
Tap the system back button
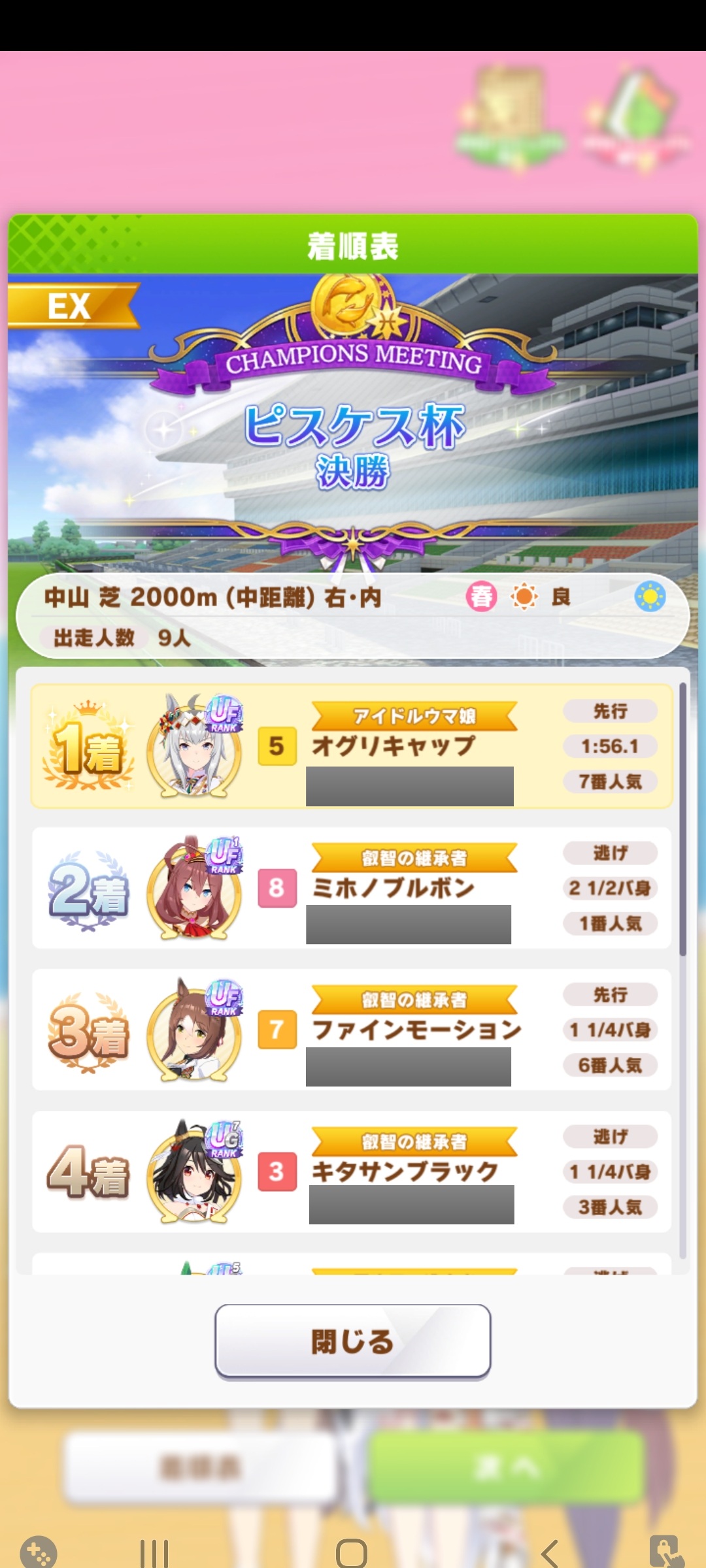point(550,1552)
